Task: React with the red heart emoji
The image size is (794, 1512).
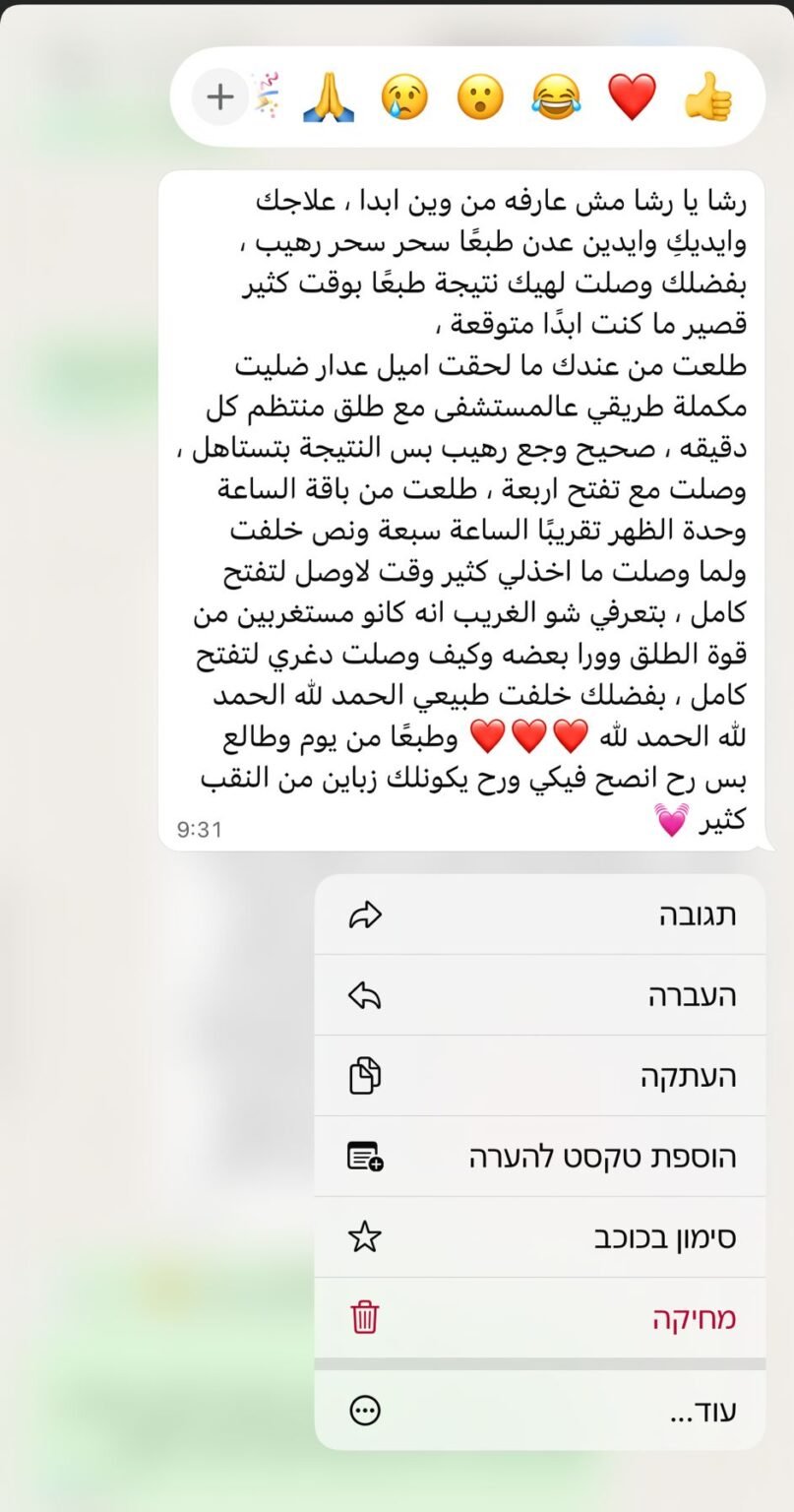Action: [632, 97]
